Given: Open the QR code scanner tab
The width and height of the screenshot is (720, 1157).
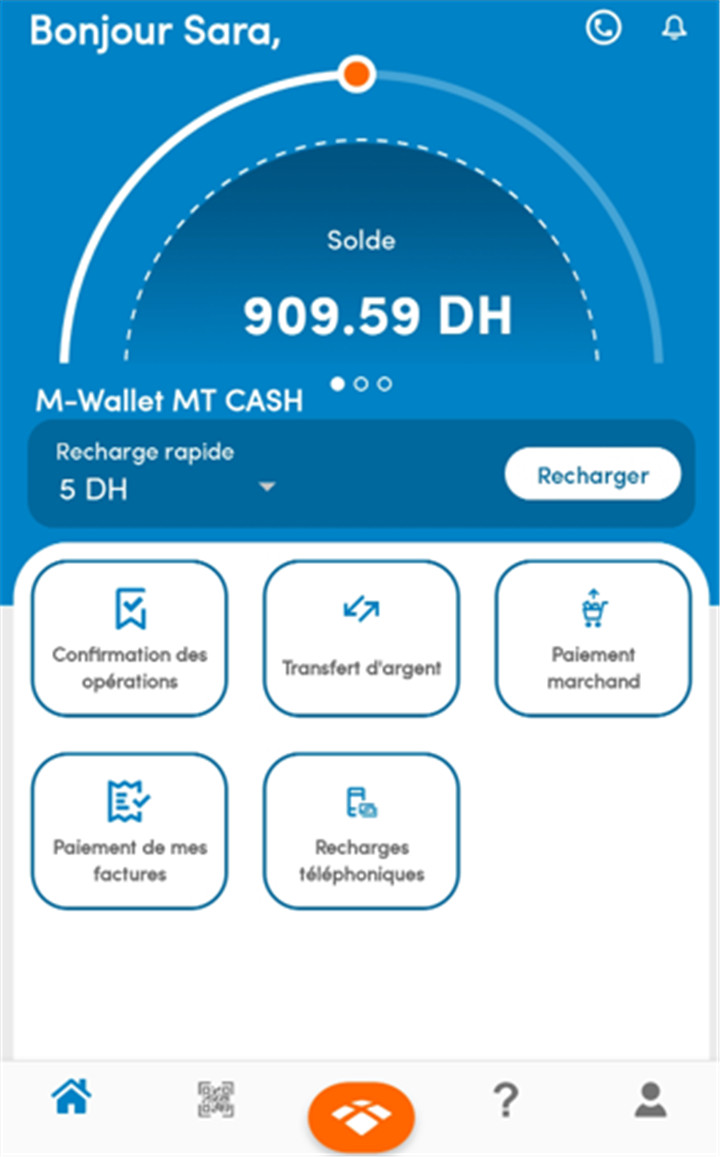Looking at the screenshot, I should click(x=215, y=1099).
